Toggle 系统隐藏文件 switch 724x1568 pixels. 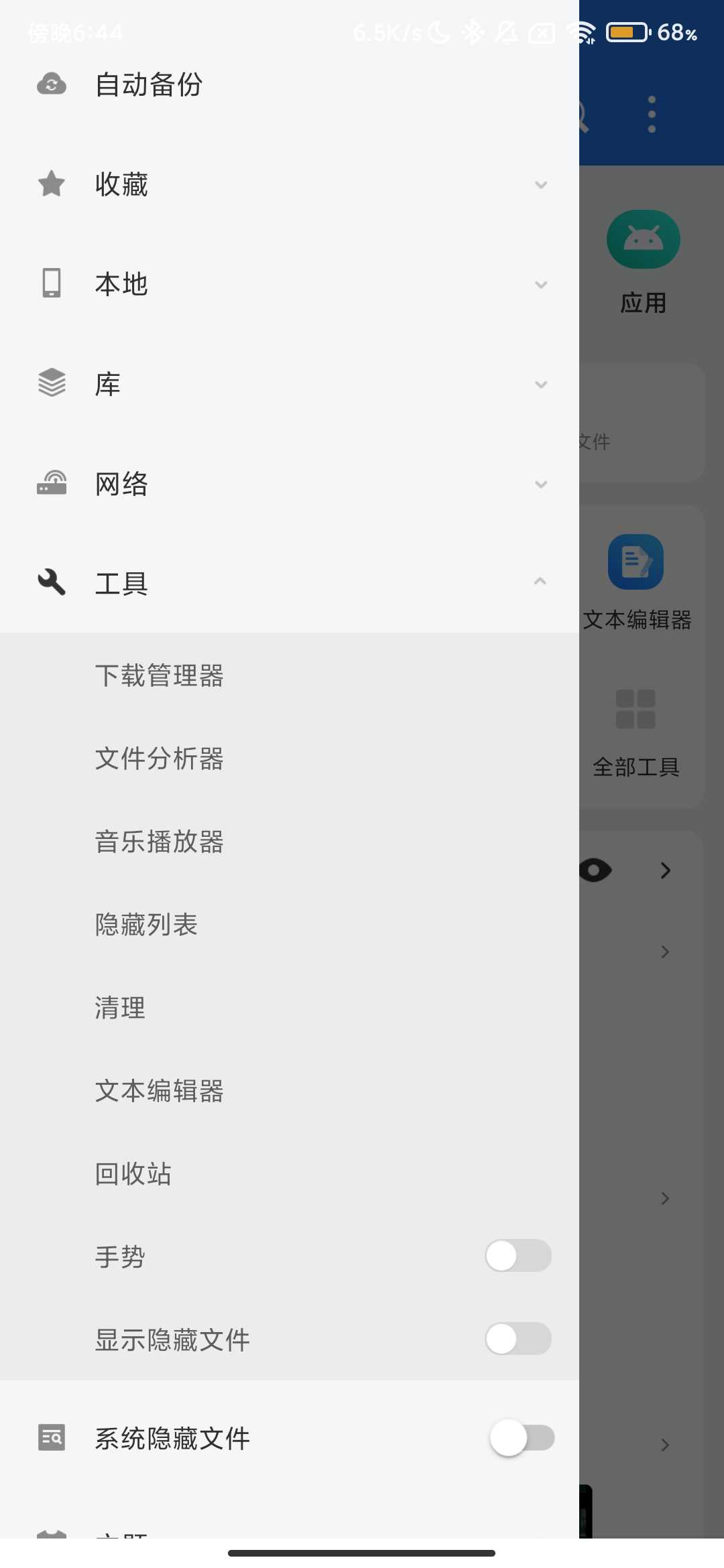click(x=522, y=1438)
